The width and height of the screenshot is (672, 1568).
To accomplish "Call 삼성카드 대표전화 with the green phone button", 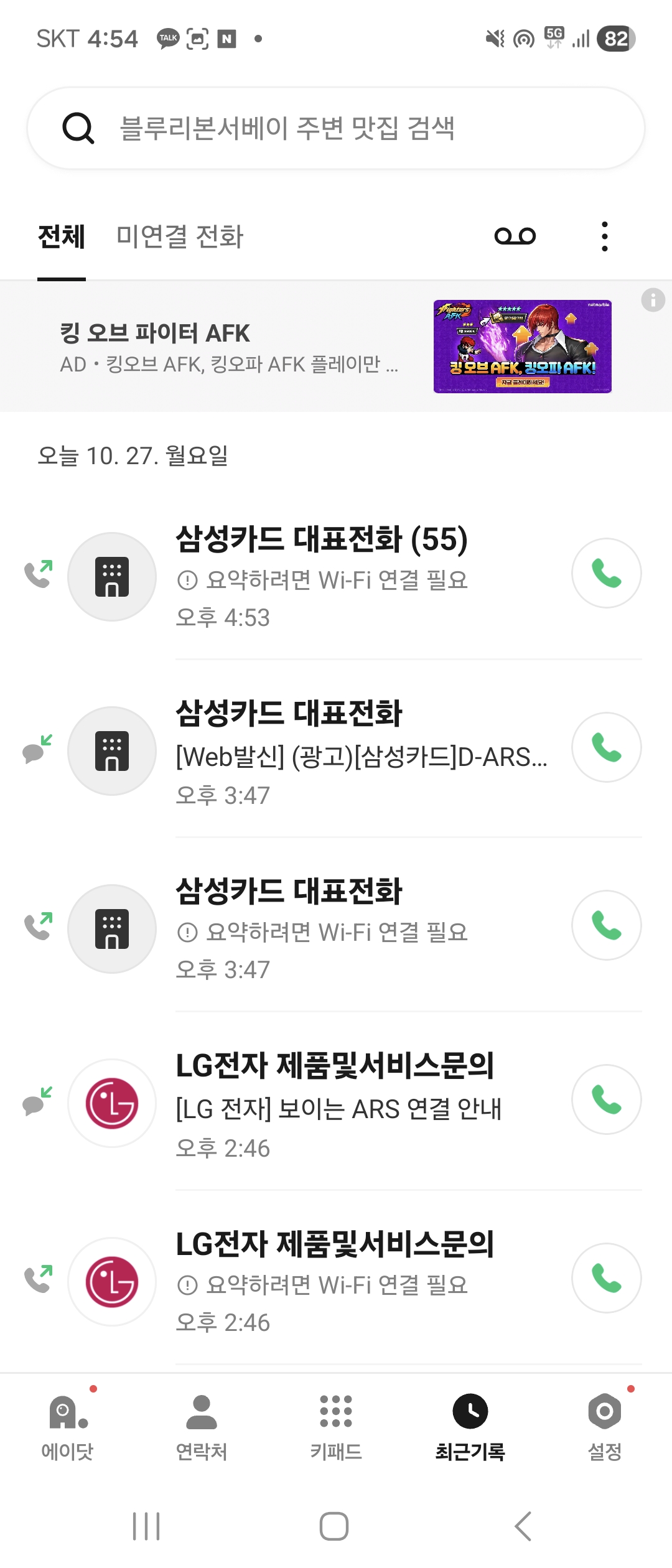I will tap(606, 573).
